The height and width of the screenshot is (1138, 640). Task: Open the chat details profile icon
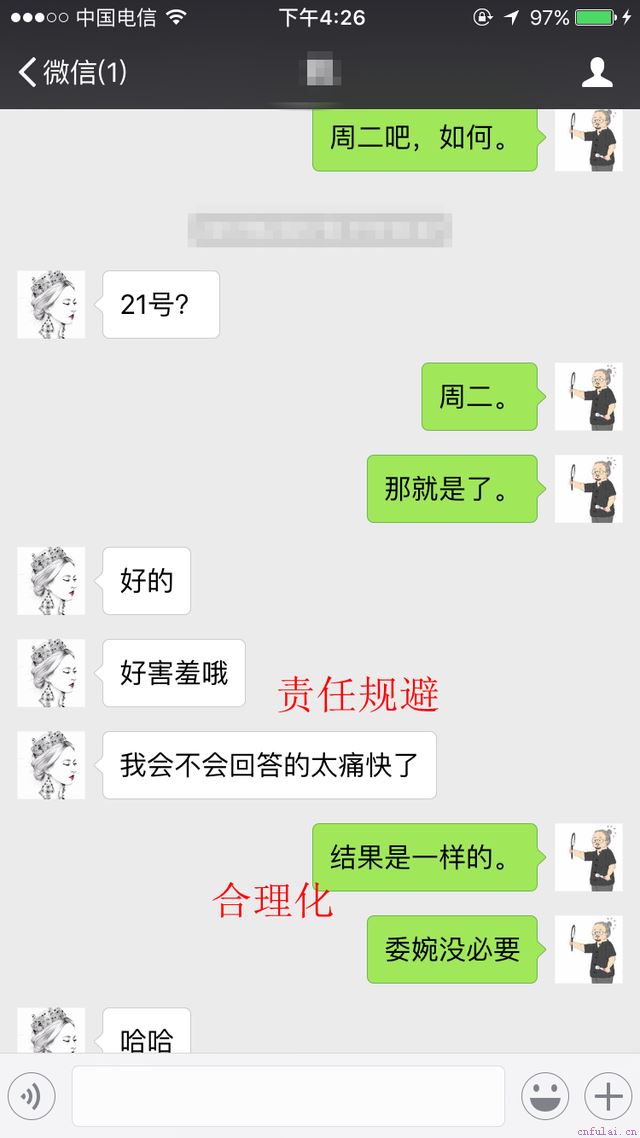597,72
